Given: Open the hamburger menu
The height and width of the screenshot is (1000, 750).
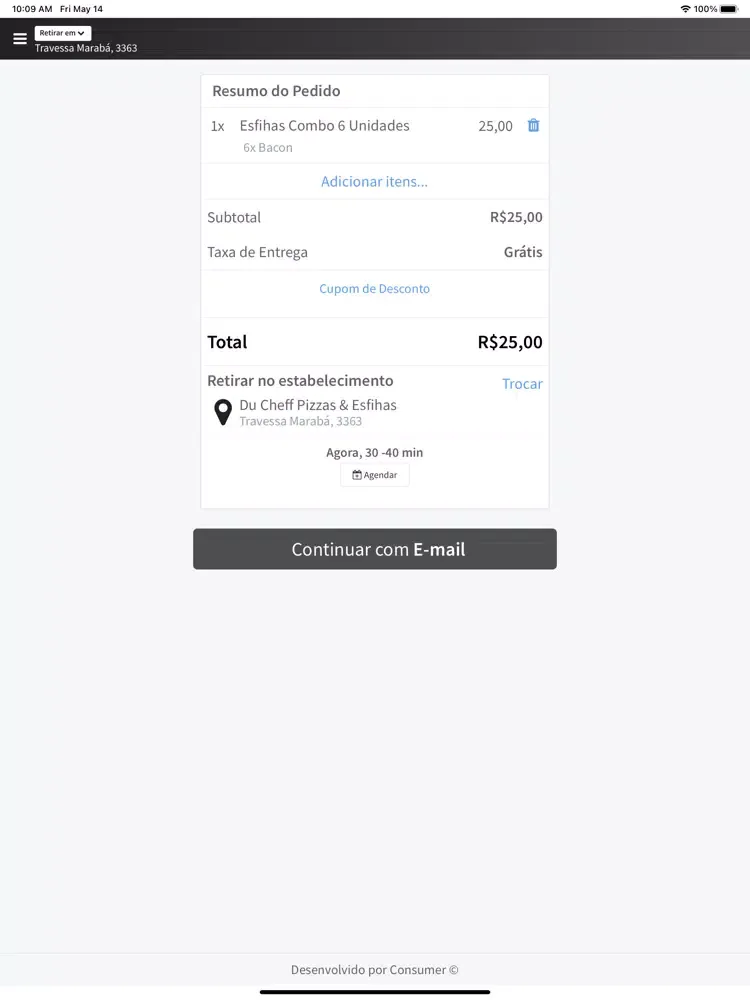Looking at the screenshot, I should (20, 39).
